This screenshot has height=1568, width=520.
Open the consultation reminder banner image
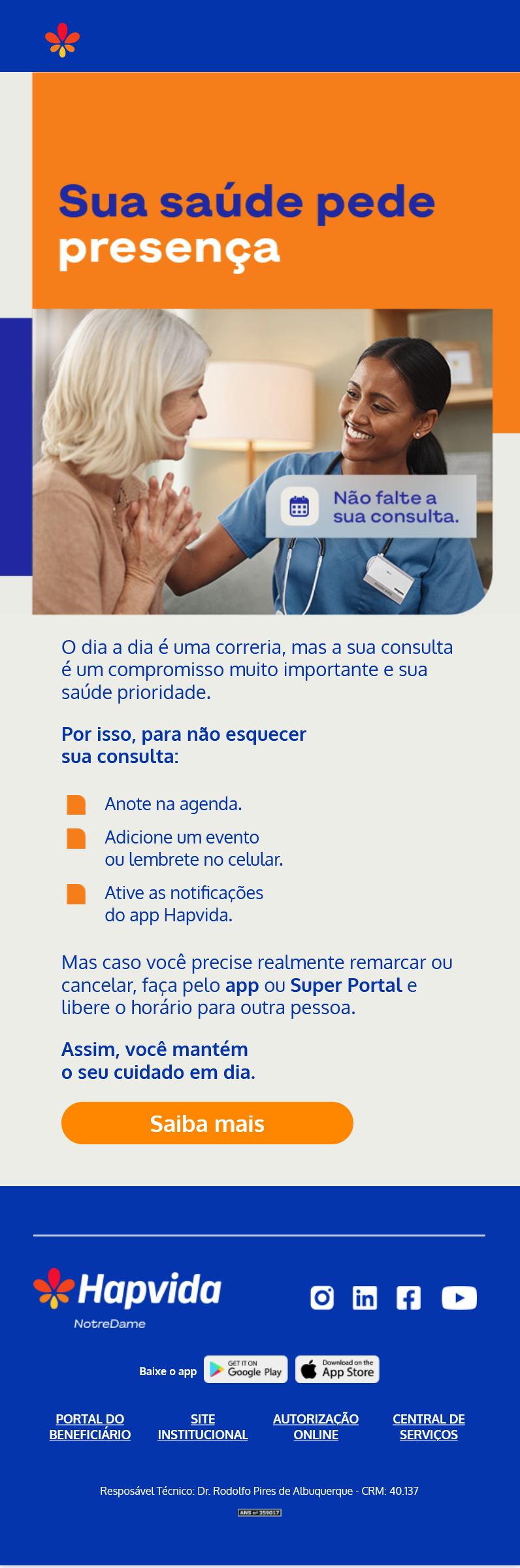(x=262, y=461)
